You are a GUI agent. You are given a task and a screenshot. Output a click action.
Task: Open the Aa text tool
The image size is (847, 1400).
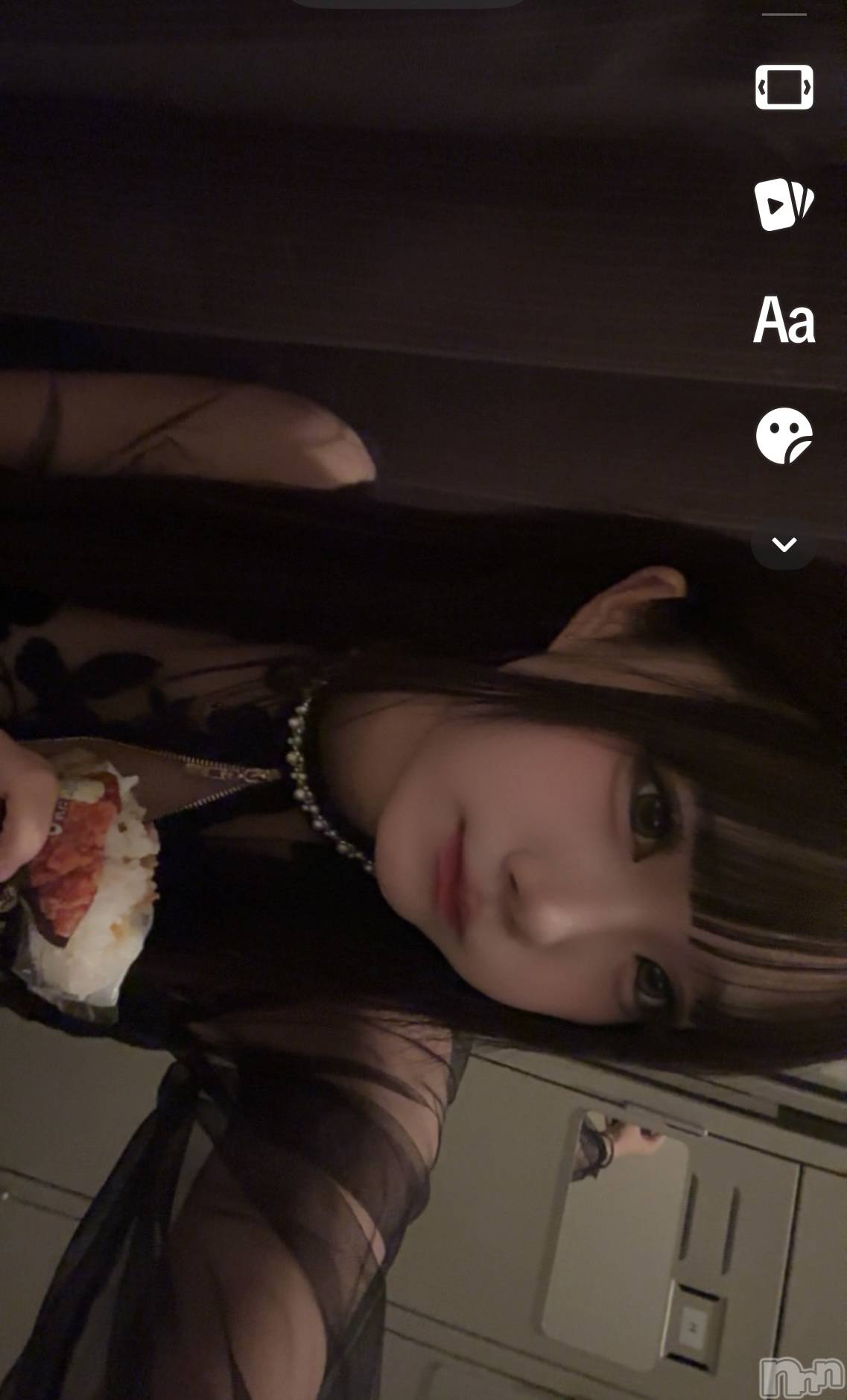(784, 320)
